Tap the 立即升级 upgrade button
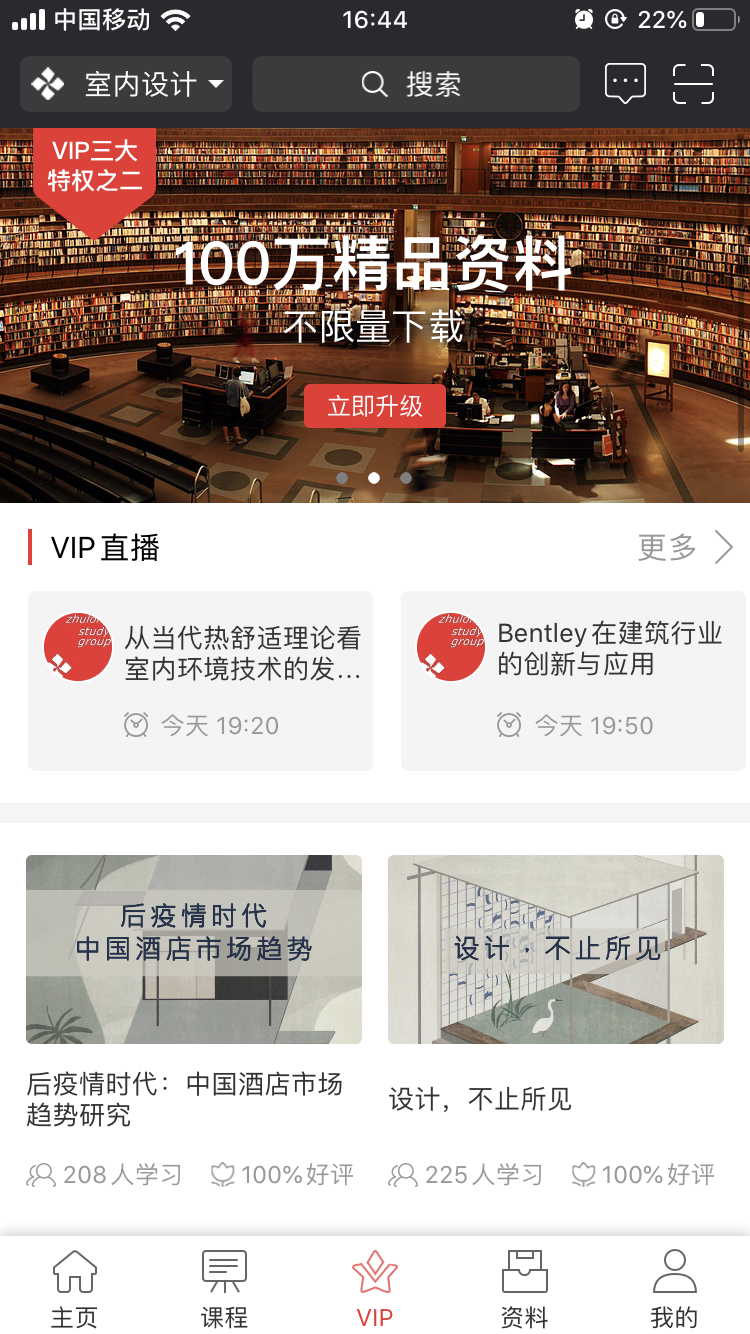The width and height of the screenshot is (750, 1334). click(x=374, y=405)
